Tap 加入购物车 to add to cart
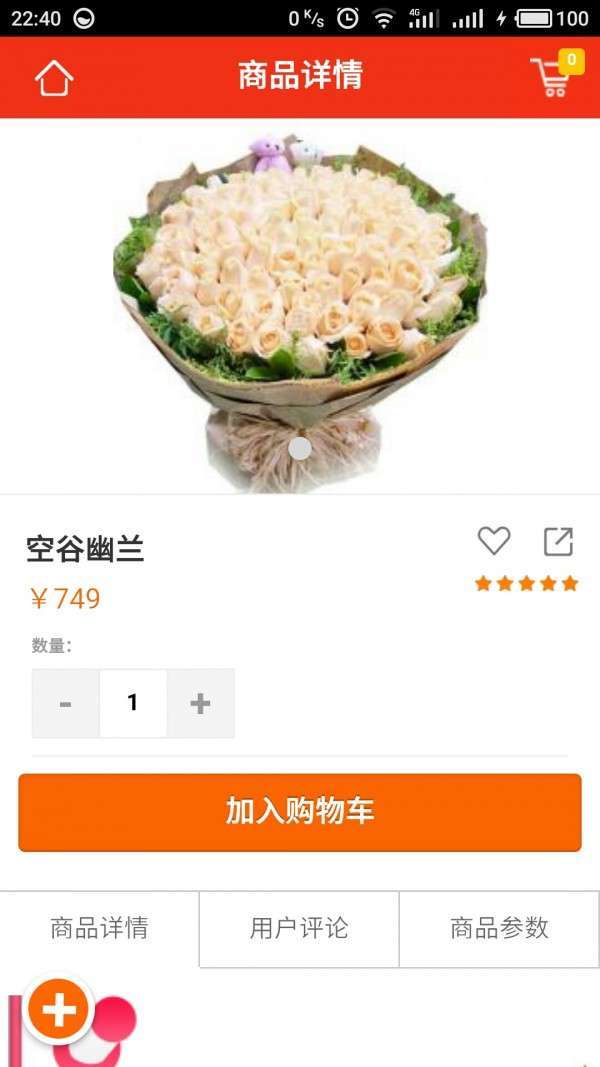The width and height of the screenshot is (600, 1067). 300,811
